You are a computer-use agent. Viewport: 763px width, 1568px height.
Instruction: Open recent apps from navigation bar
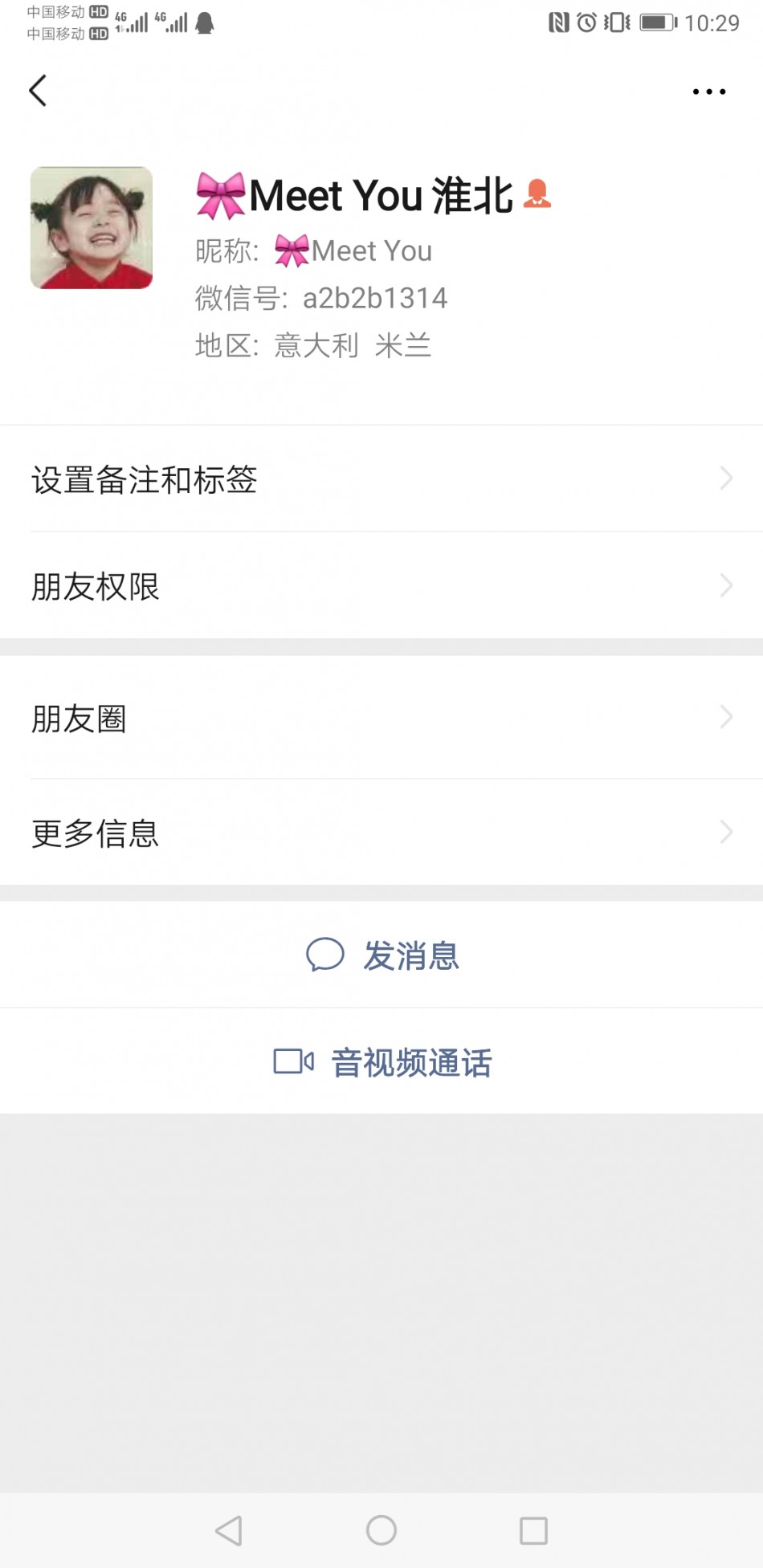tap(533, 1530)
